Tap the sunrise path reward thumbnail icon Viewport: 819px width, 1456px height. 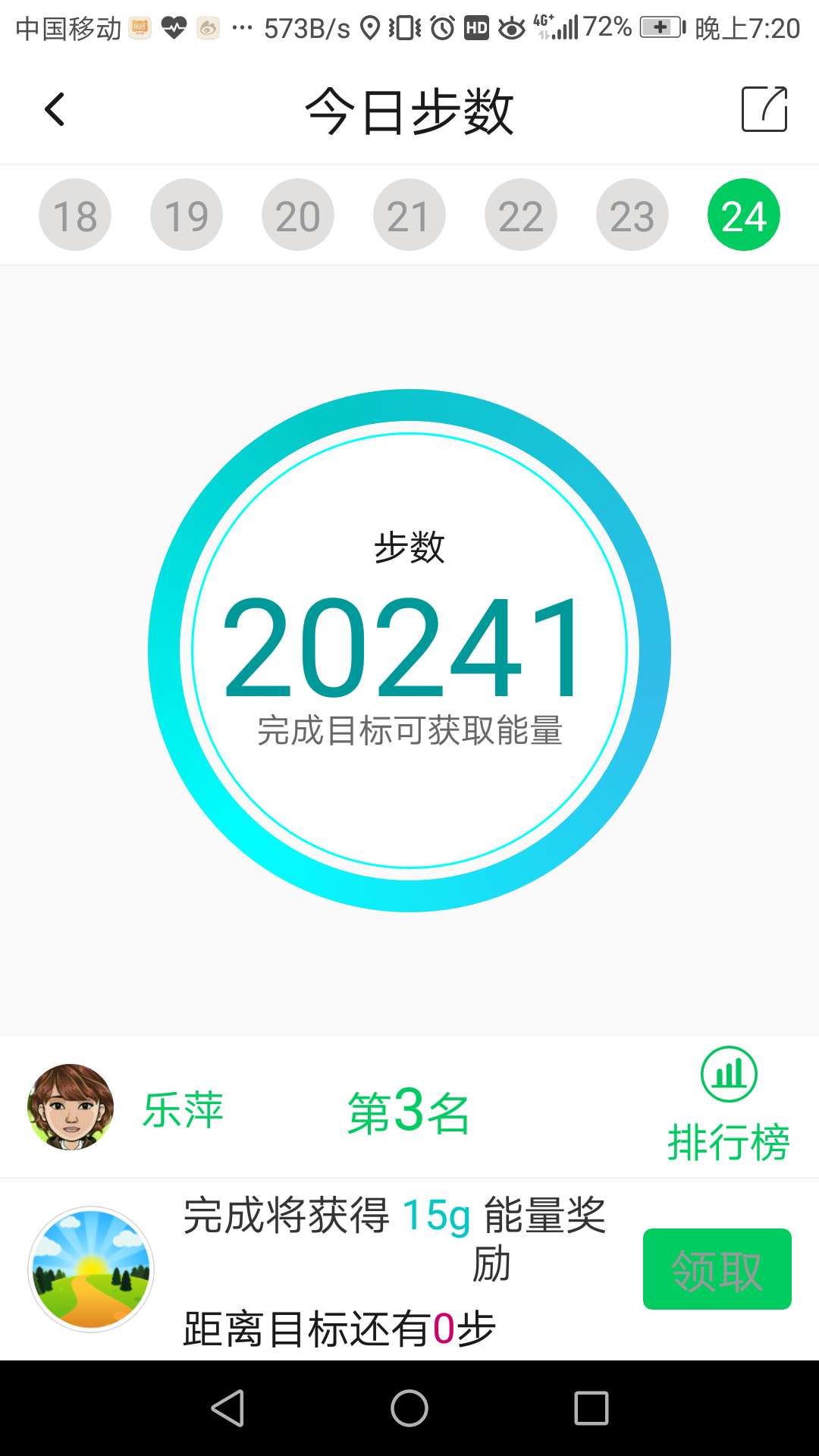pyautogui.click(x=91, y=1268)
